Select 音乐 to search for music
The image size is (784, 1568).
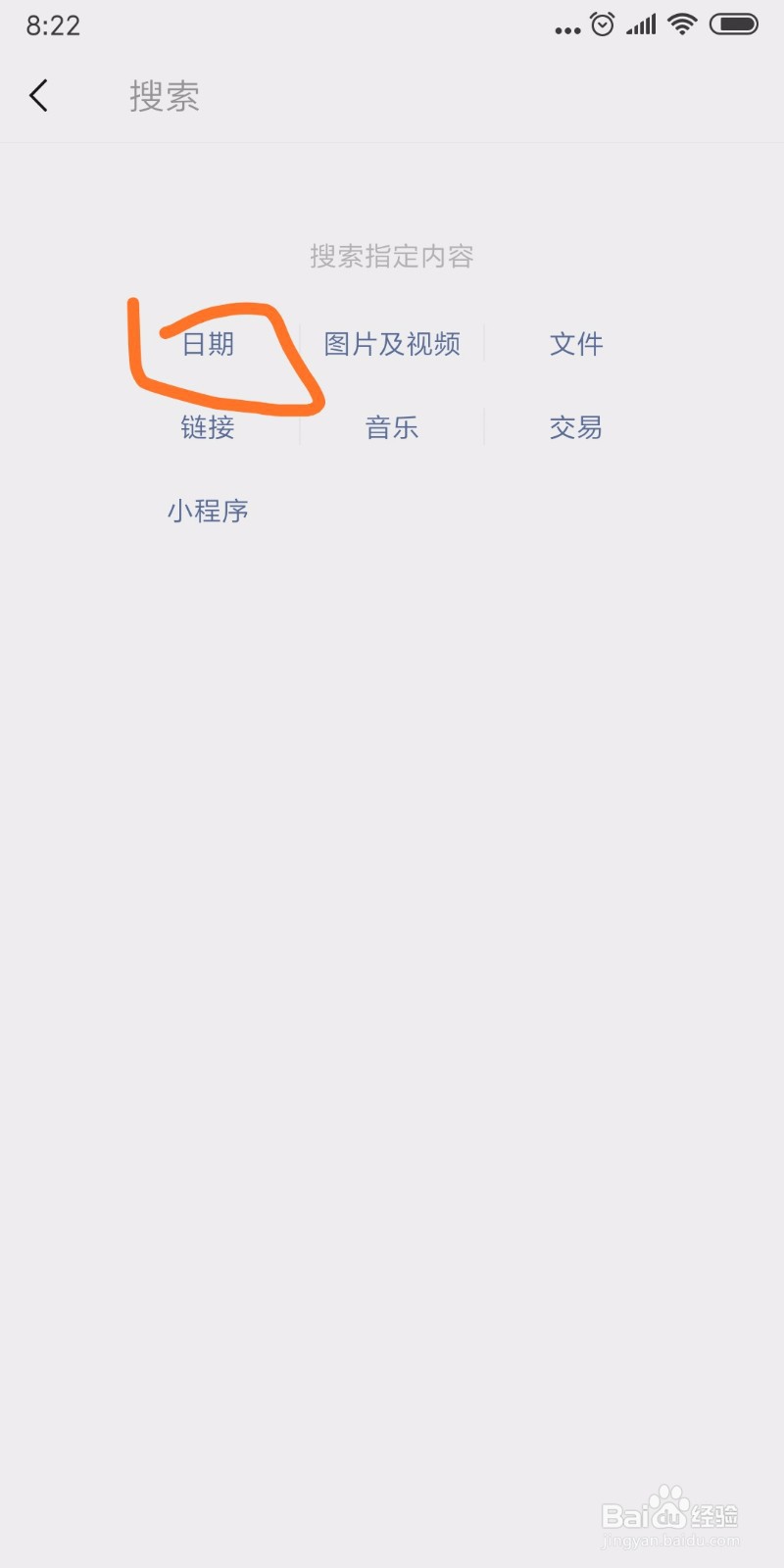(x=392, y=427)
